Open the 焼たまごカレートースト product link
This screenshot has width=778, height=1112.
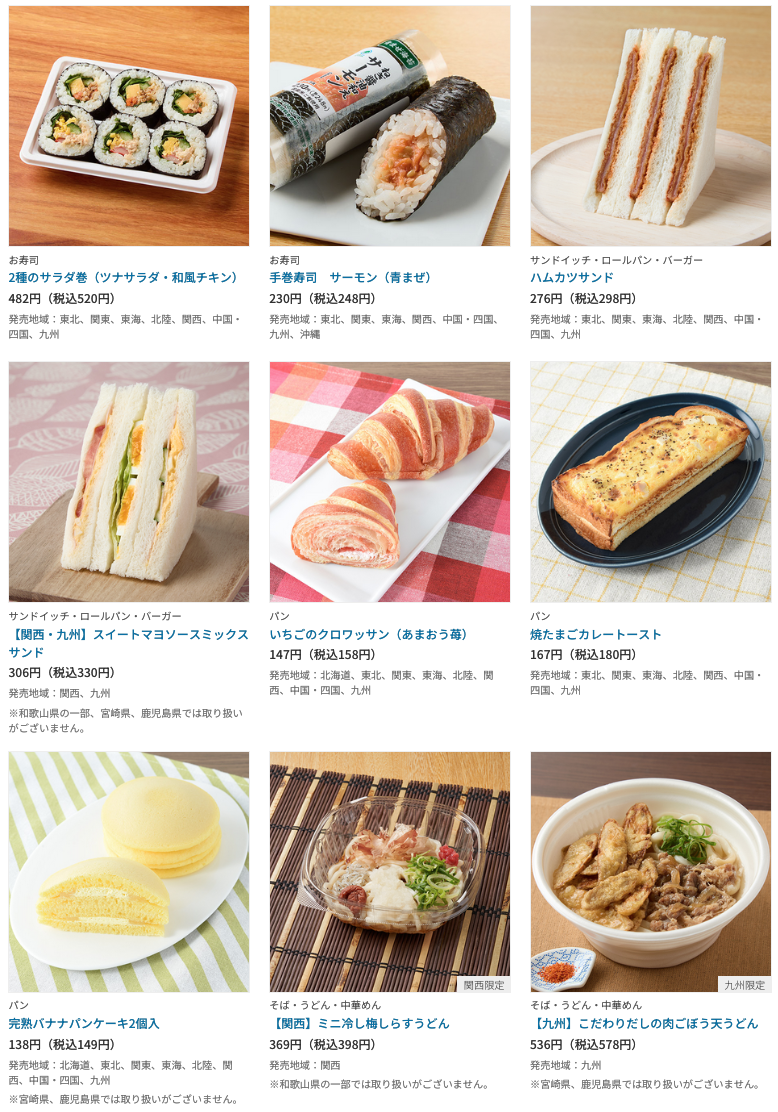click(596, 634)
